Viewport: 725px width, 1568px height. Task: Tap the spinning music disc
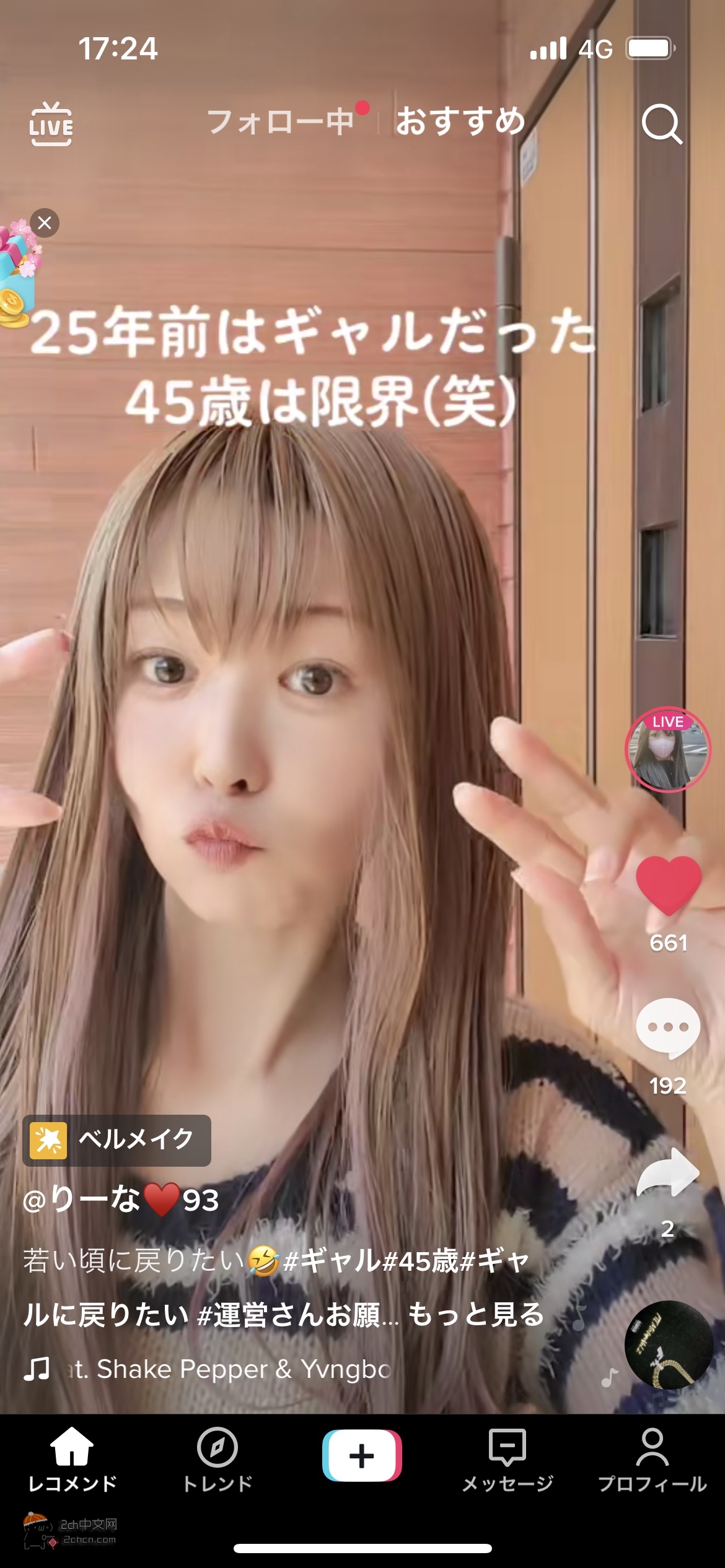(x=668, y=1344)
